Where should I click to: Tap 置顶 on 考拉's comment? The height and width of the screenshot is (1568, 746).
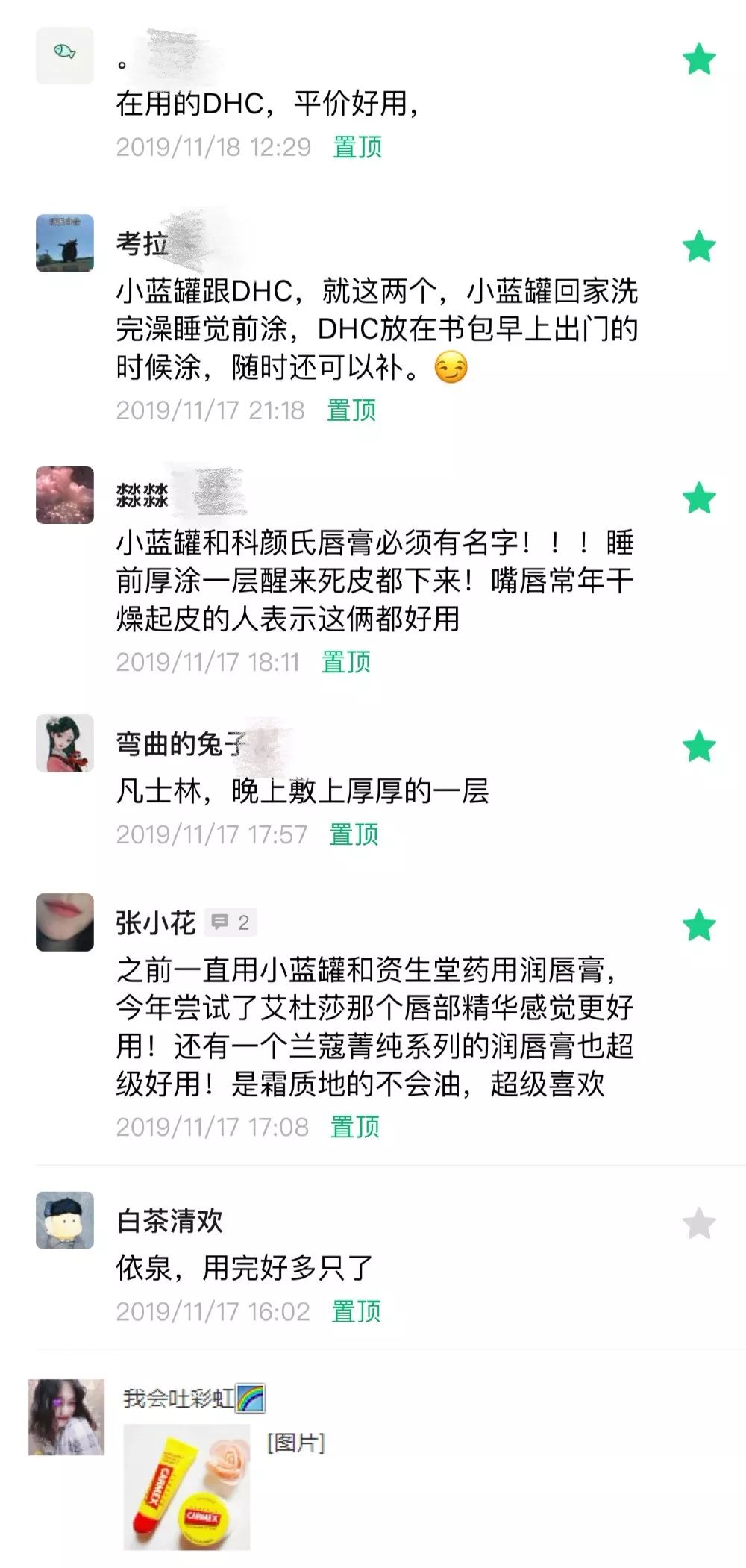click(x=351, y=410)
